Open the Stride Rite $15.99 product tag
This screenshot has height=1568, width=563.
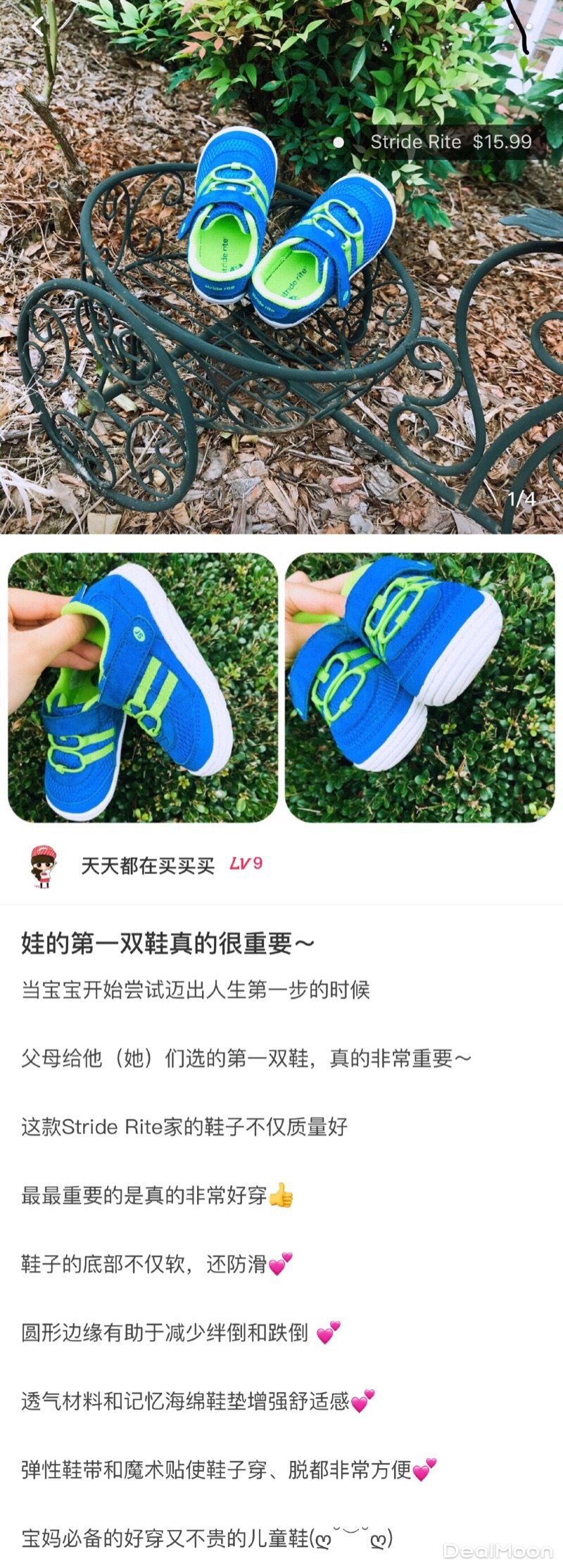click(x=450, y=142)
